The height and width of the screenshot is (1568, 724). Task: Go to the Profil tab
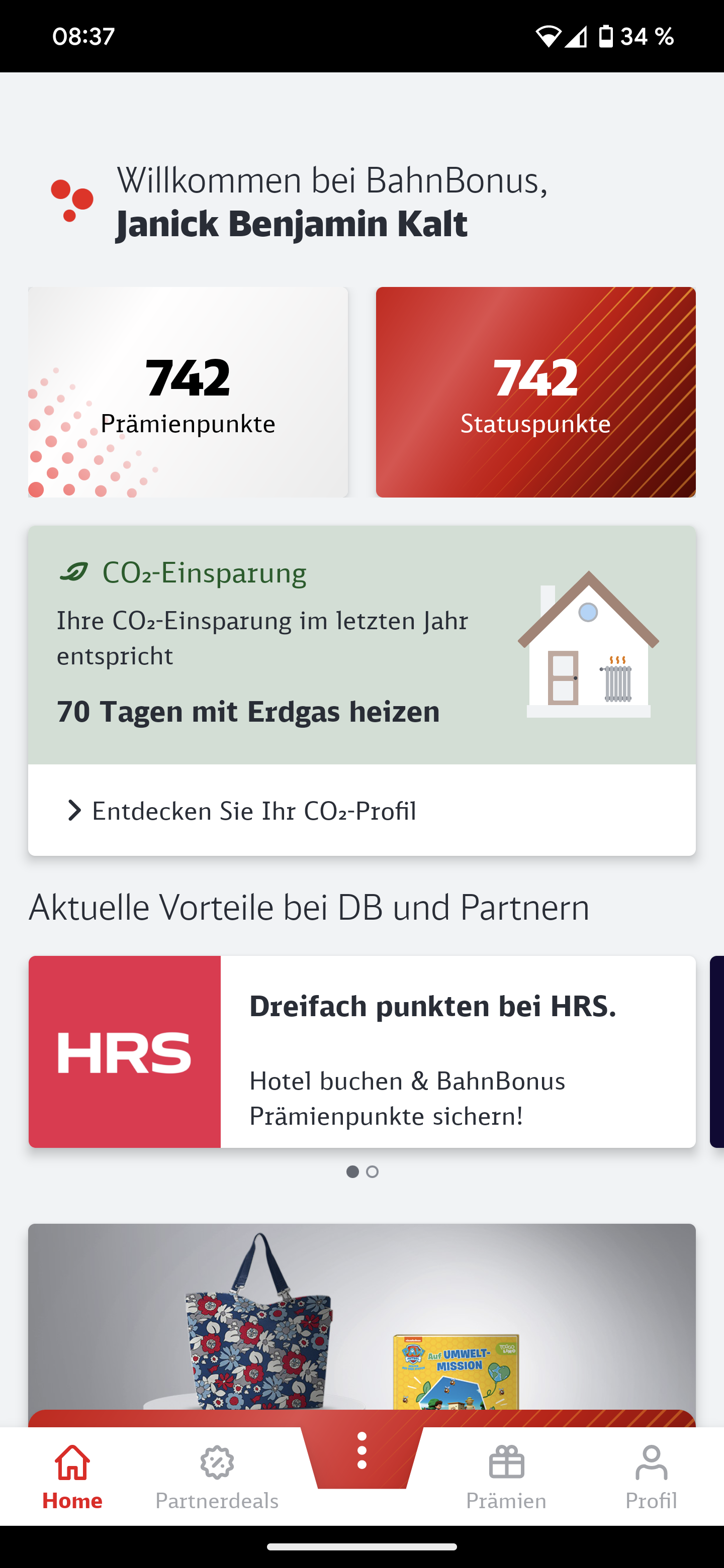coord(652,1477)
